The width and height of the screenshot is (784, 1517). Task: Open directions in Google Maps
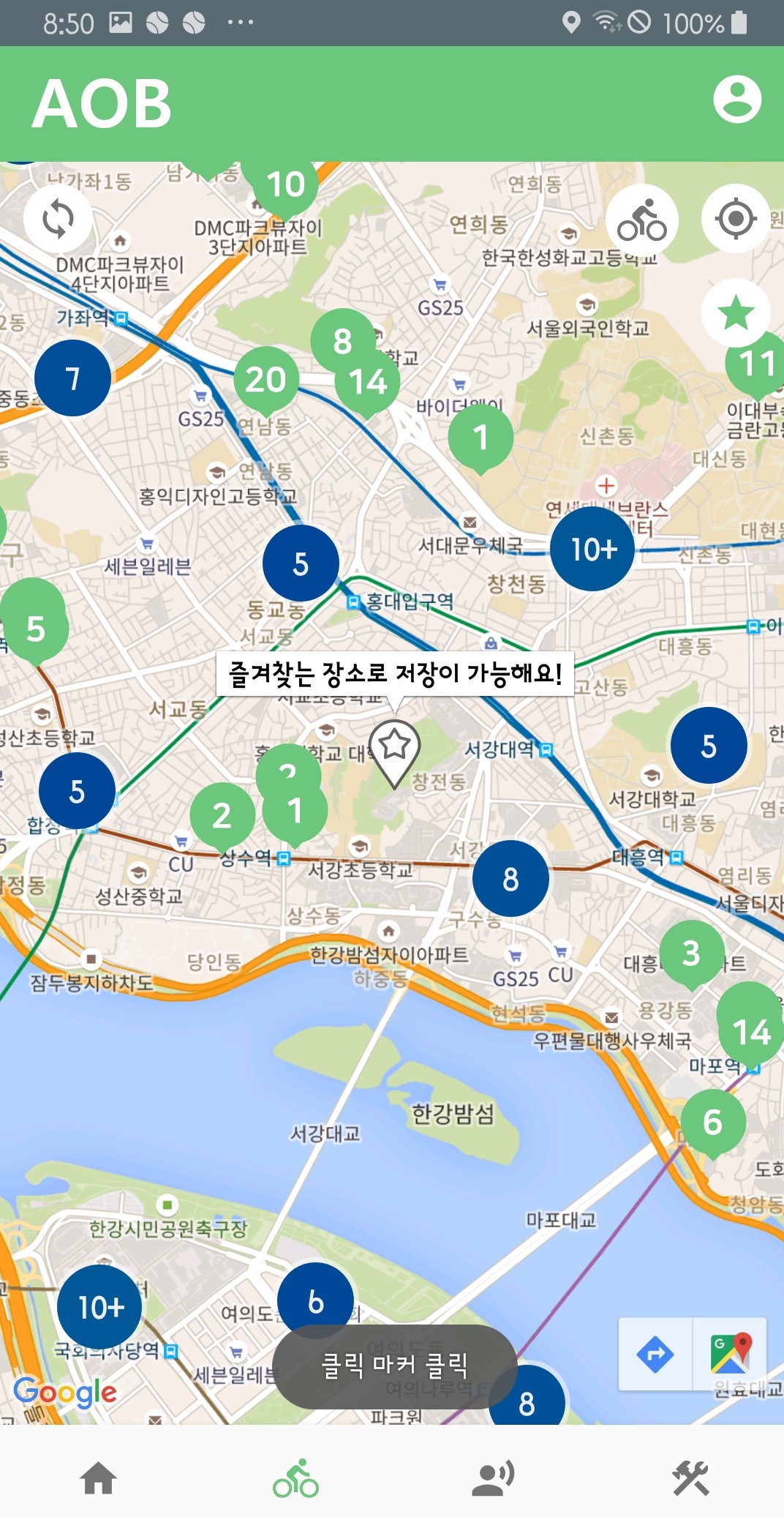[x=655, y=1354]
